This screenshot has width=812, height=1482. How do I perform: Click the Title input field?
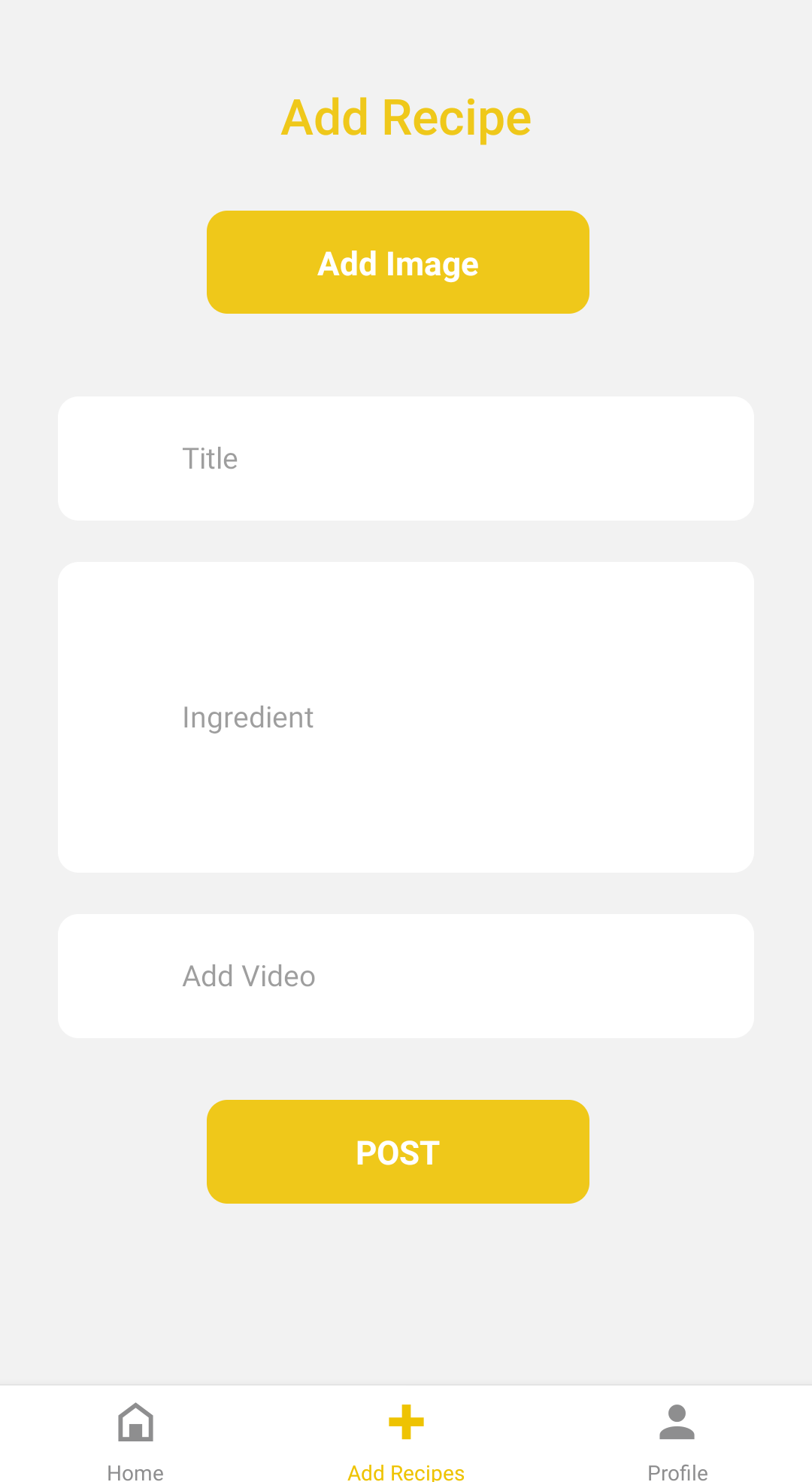pyautogui.click(x=406, y=457)
